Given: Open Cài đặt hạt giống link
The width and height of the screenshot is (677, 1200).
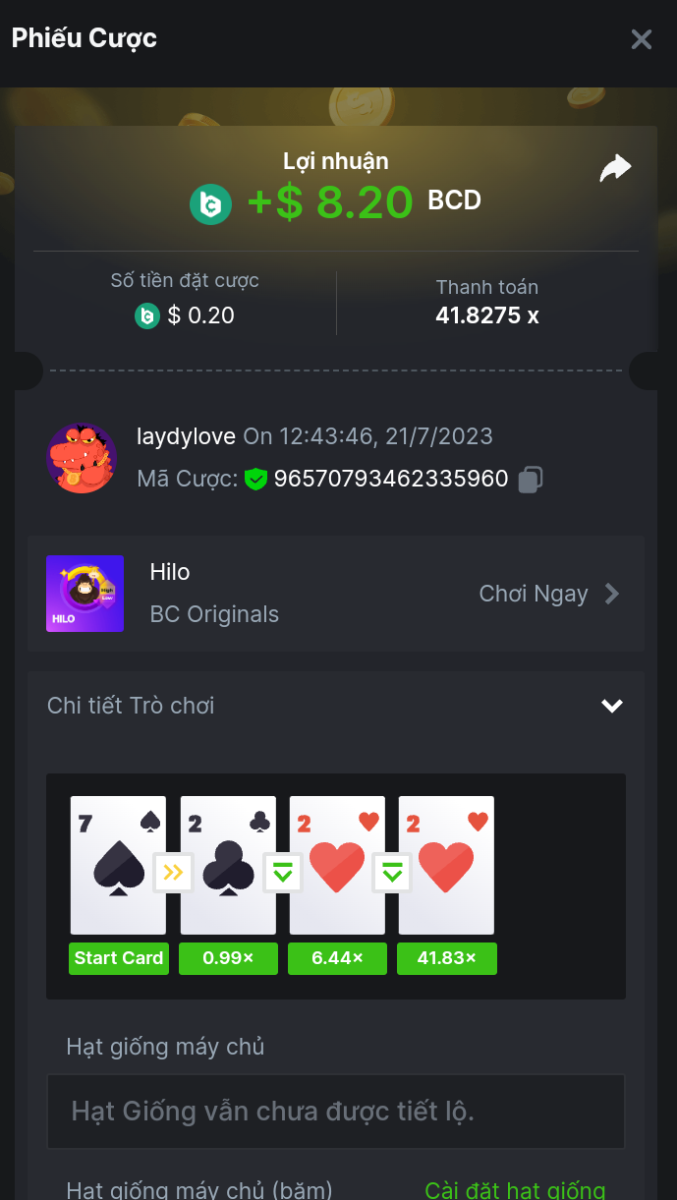Looking at the screenshot, I should click(514, 1190).
